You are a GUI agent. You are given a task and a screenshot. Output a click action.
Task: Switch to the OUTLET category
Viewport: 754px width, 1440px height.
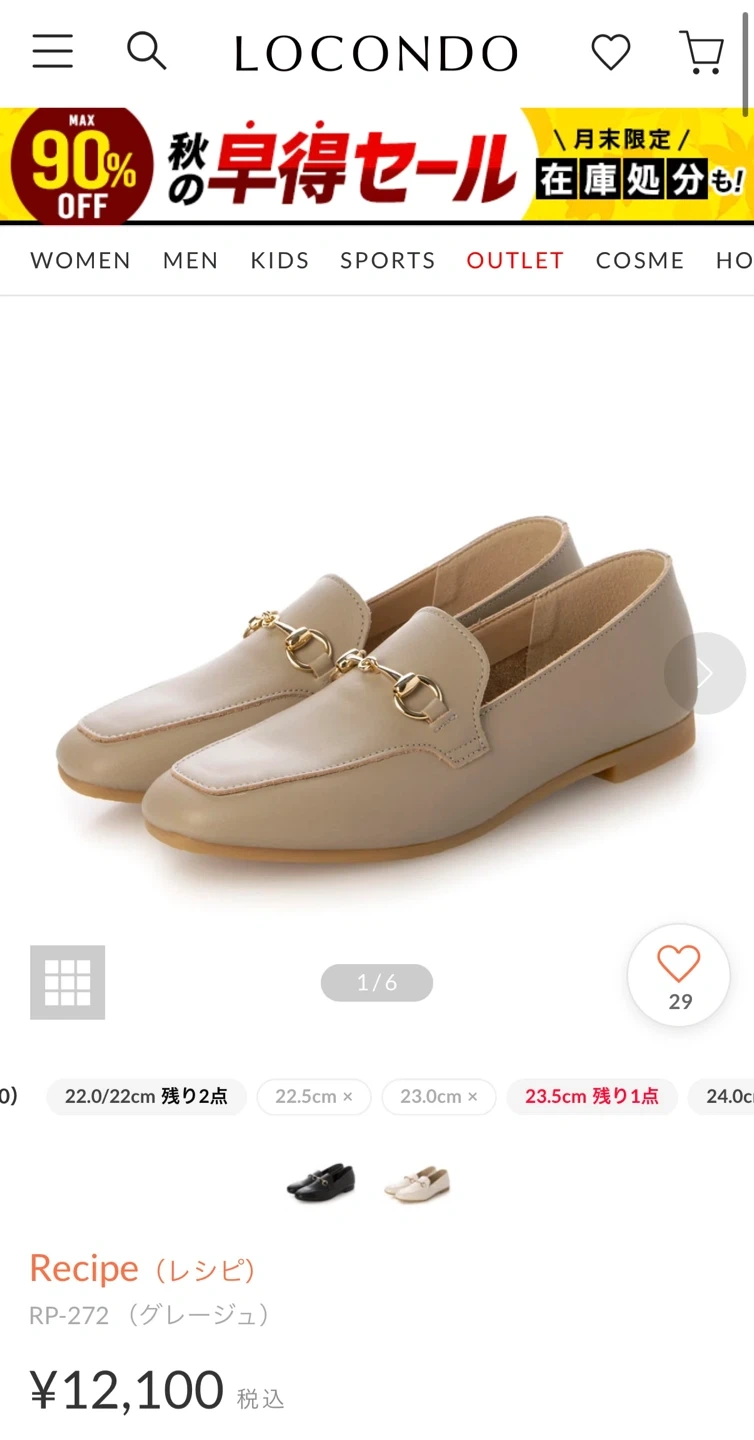(x=515, y=260)
